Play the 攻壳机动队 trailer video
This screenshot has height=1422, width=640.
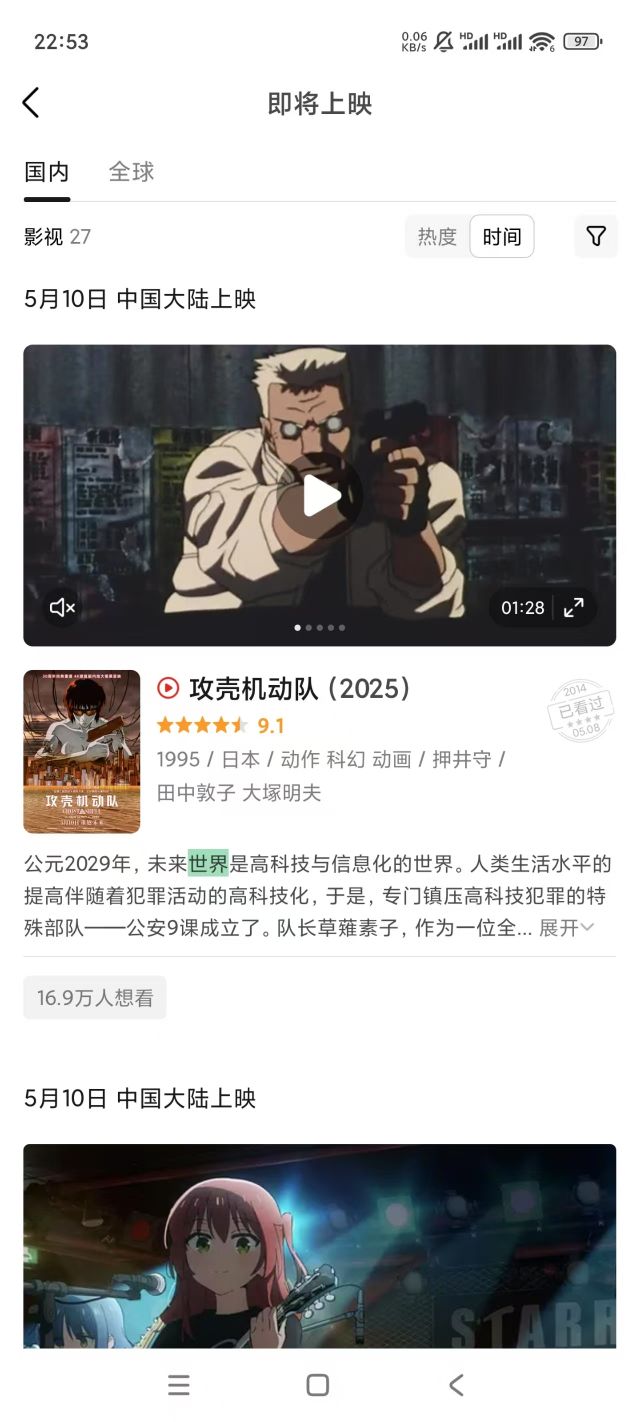click(320, 495)
